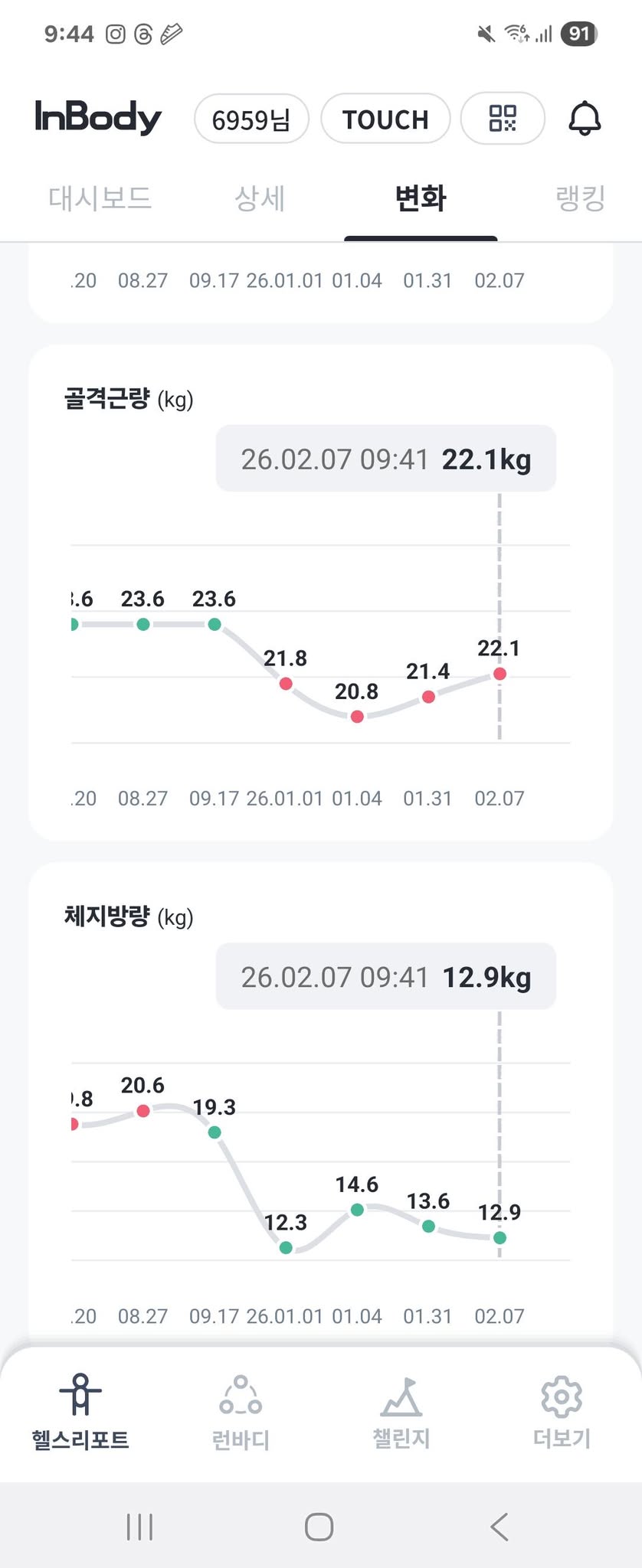The width and height of the screenshot is (642, 1568).
Task: Switch to the 랭킹 tab
Action: pyautogui.click(x=580, y=198)
